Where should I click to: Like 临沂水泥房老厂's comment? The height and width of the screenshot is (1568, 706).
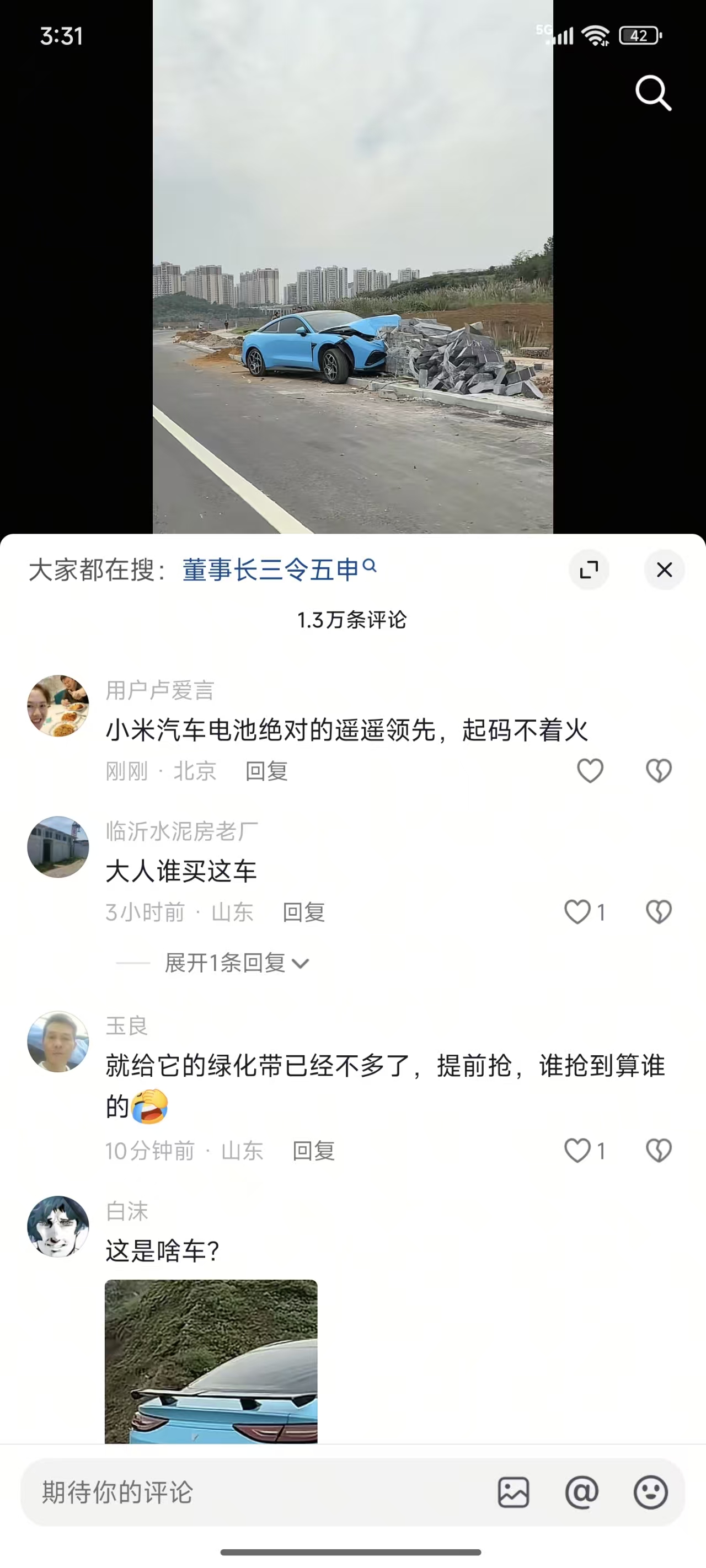pos(577,912)
